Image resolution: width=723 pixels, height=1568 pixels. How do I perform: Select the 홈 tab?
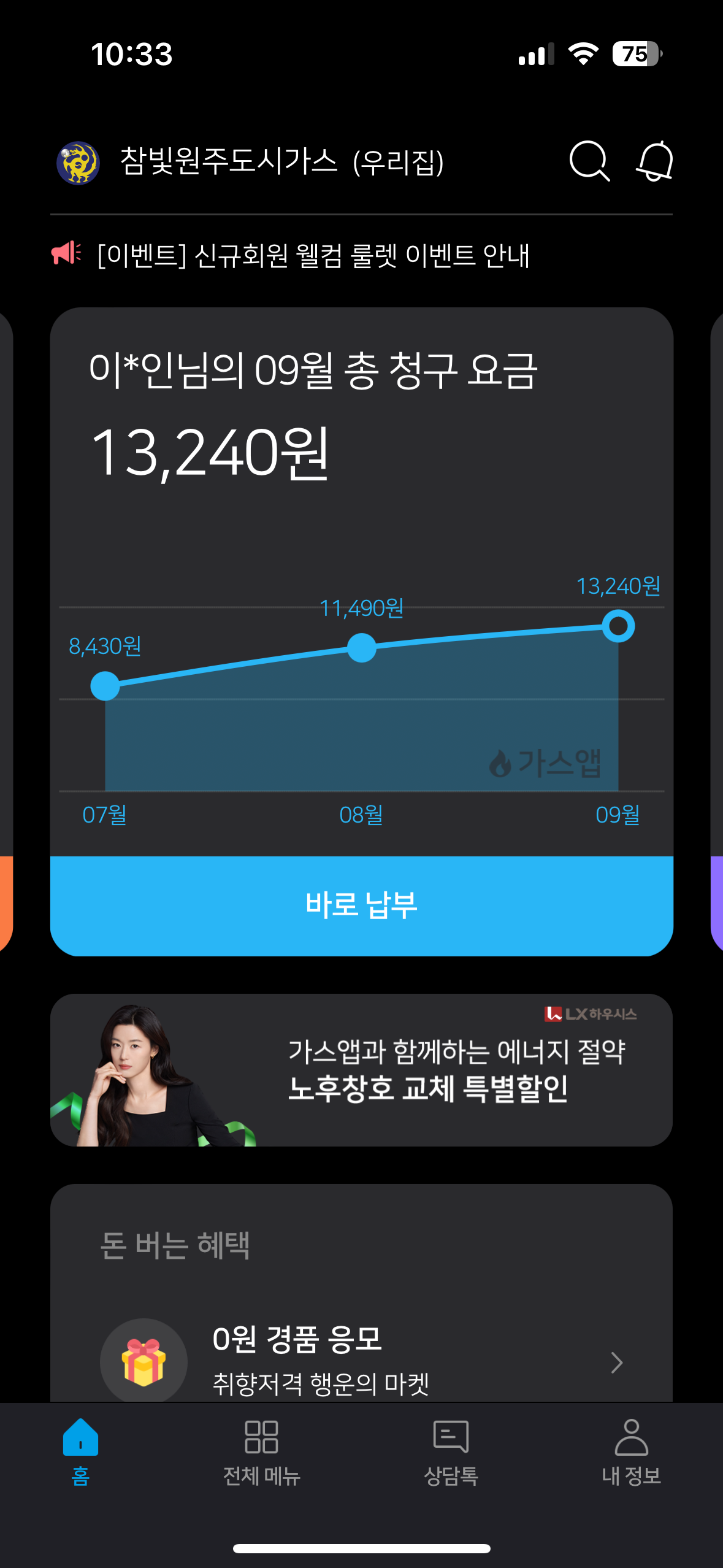pyautogui.click(x=80, y=1451)
